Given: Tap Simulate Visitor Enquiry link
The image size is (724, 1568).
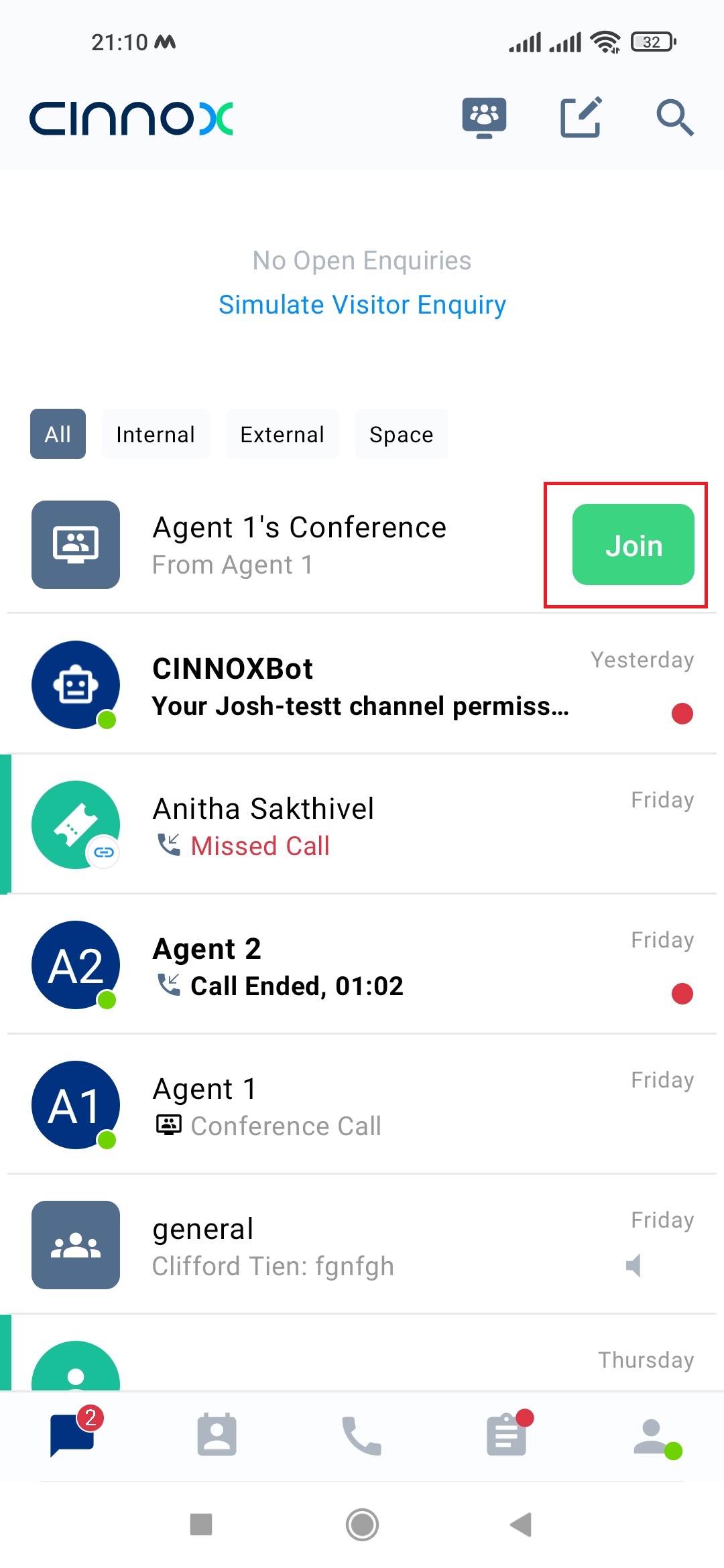Looking at the screenshot, I should point(362,305).
